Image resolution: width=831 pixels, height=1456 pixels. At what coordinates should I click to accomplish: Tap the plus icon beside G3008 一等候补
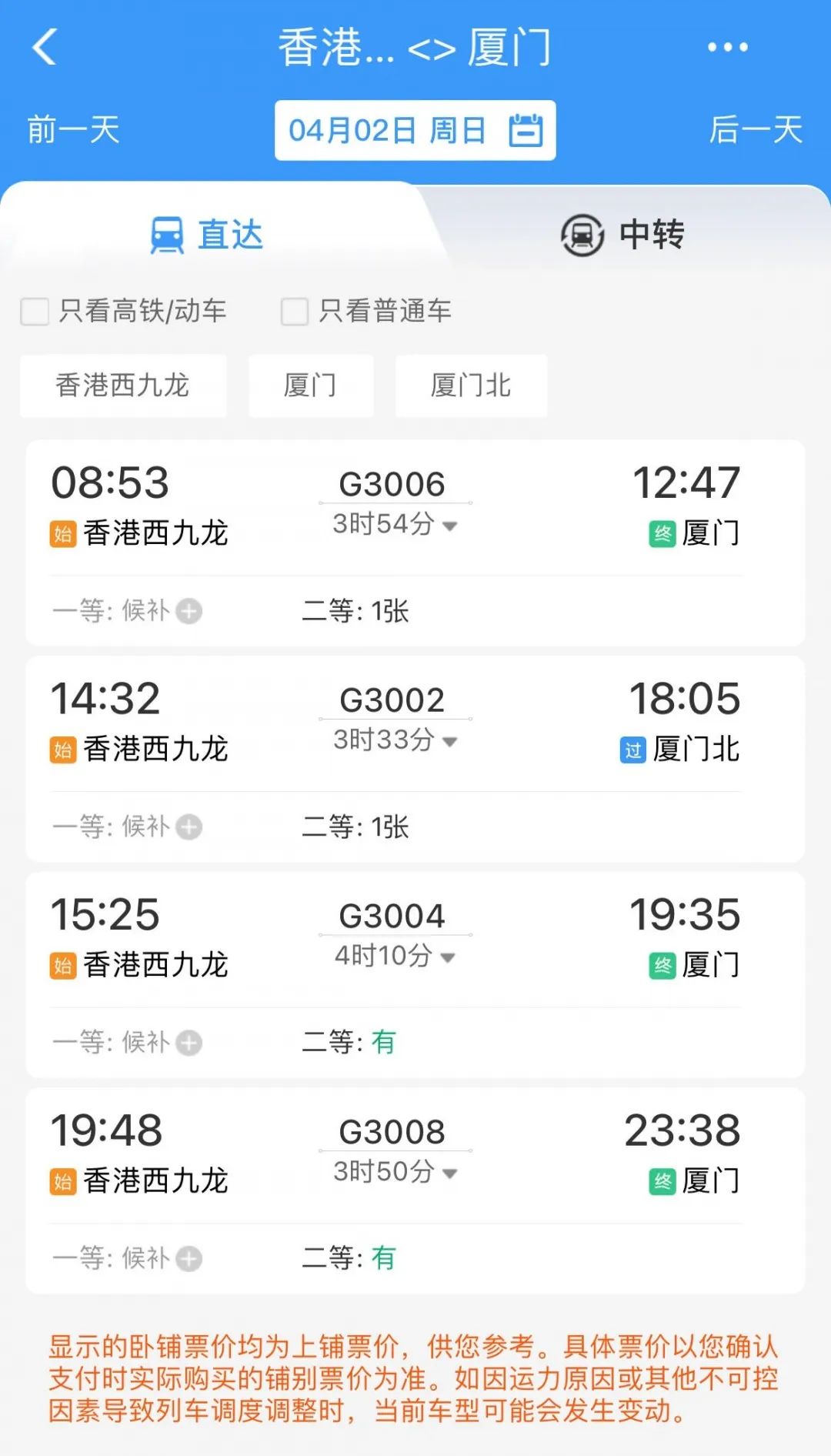pyautogui.click(x=187, y=1258)
